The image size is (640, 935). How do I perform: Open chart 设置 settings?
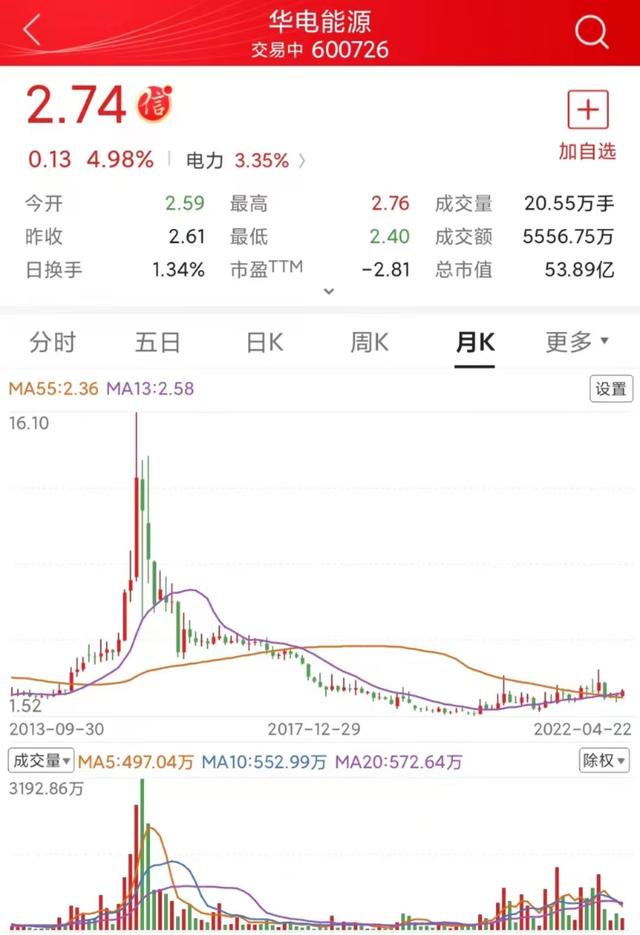610,389
